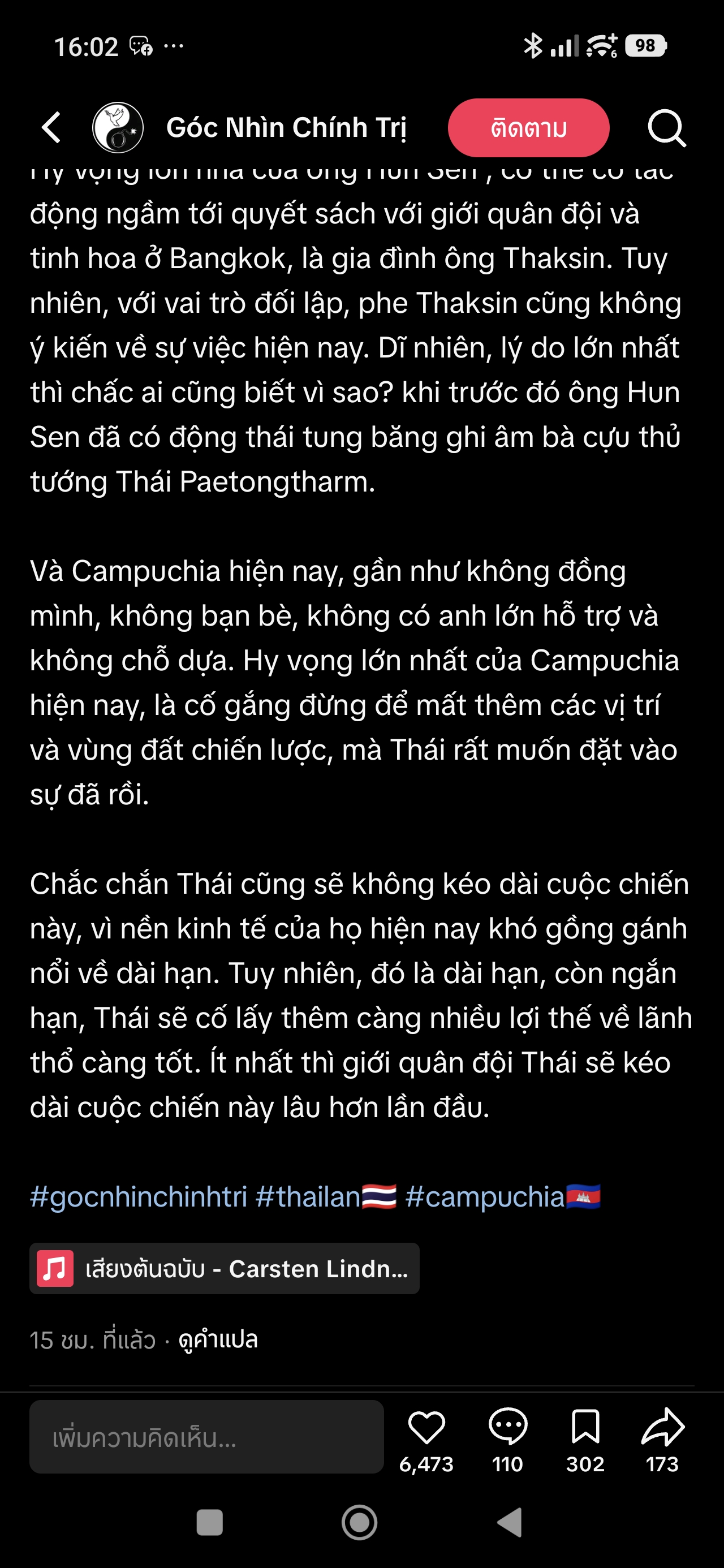724x1568 pixels.
Task: Tap the add comment field
Action: pos(206,1437)
